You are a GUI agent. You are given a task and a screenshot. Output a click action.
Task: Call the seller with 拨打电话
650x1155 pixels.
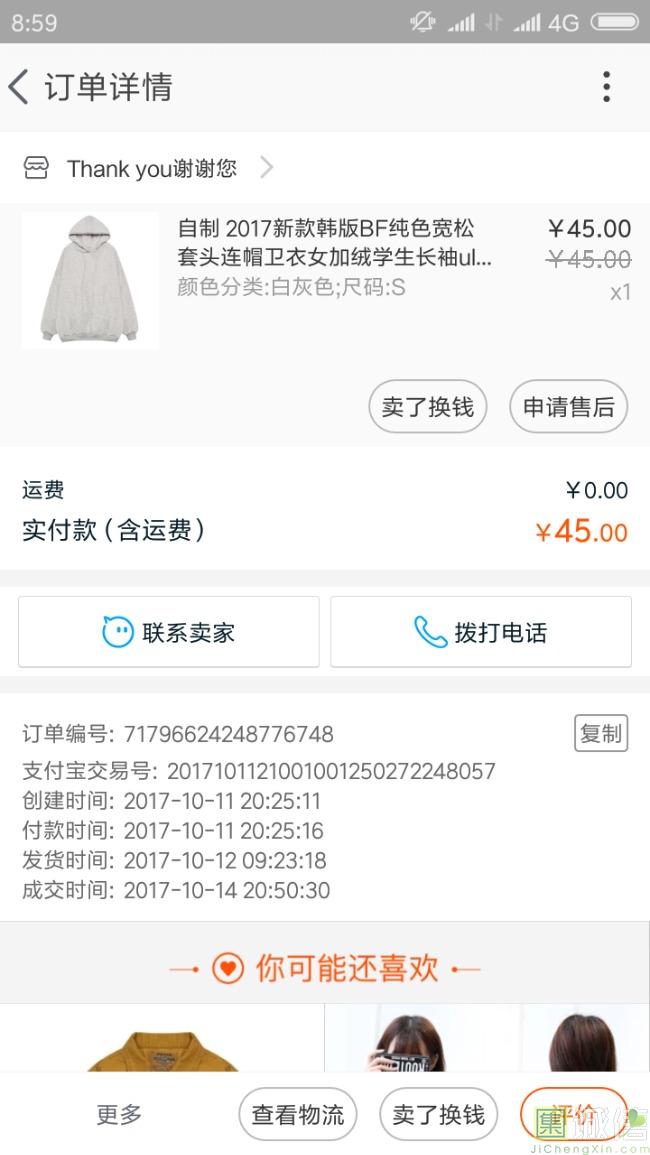tap(481, 632)
